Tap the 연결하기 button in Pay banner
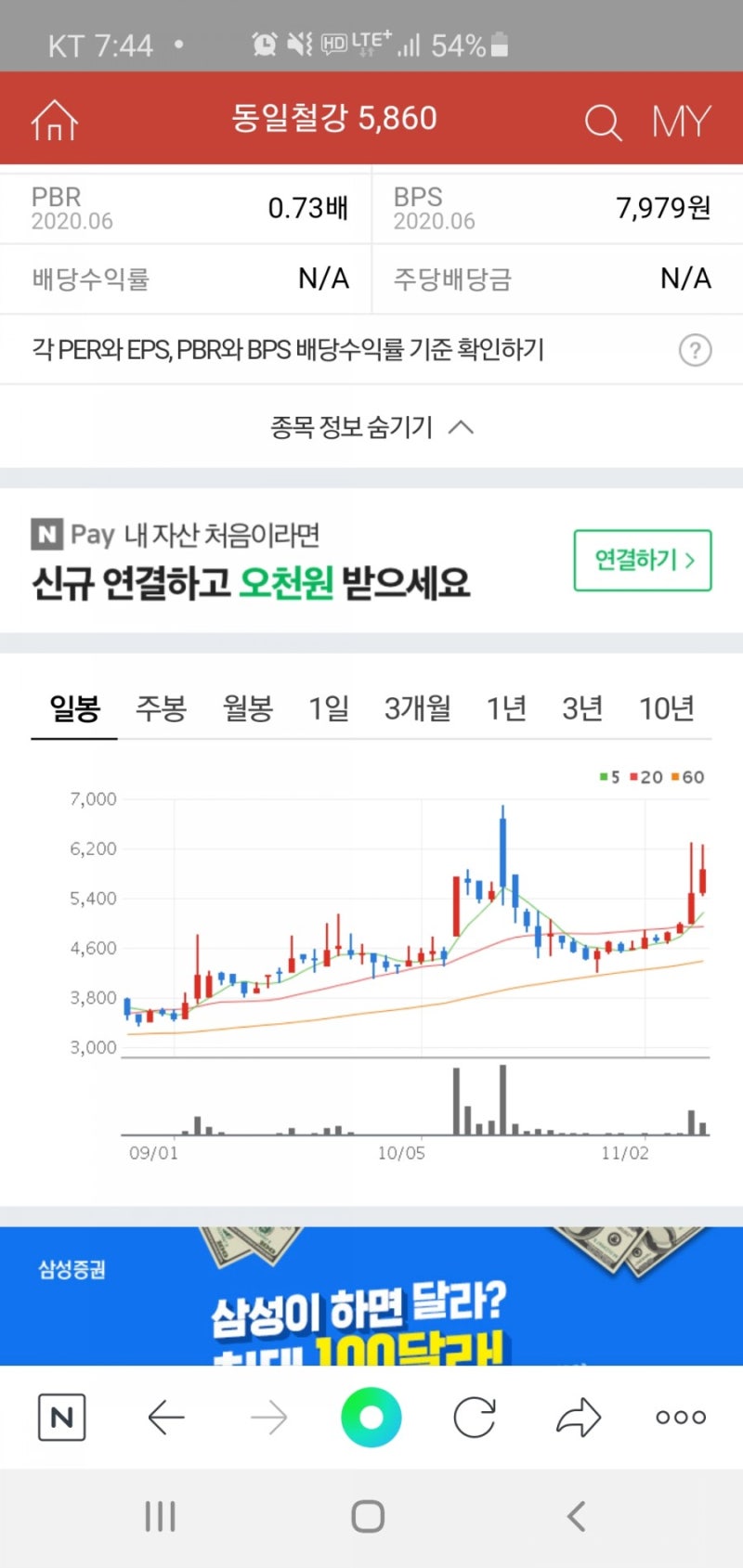 pos(643,561)
